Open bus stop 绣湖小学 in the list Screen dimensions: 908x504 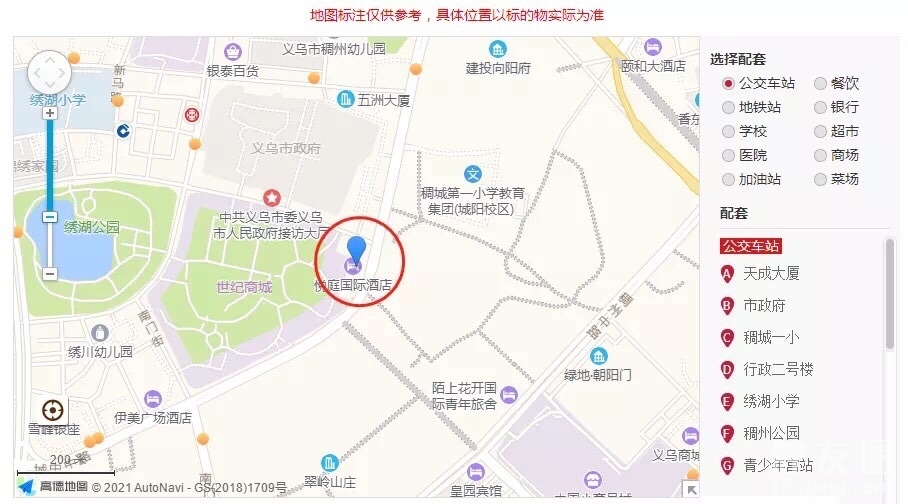(x=770, y=401)
